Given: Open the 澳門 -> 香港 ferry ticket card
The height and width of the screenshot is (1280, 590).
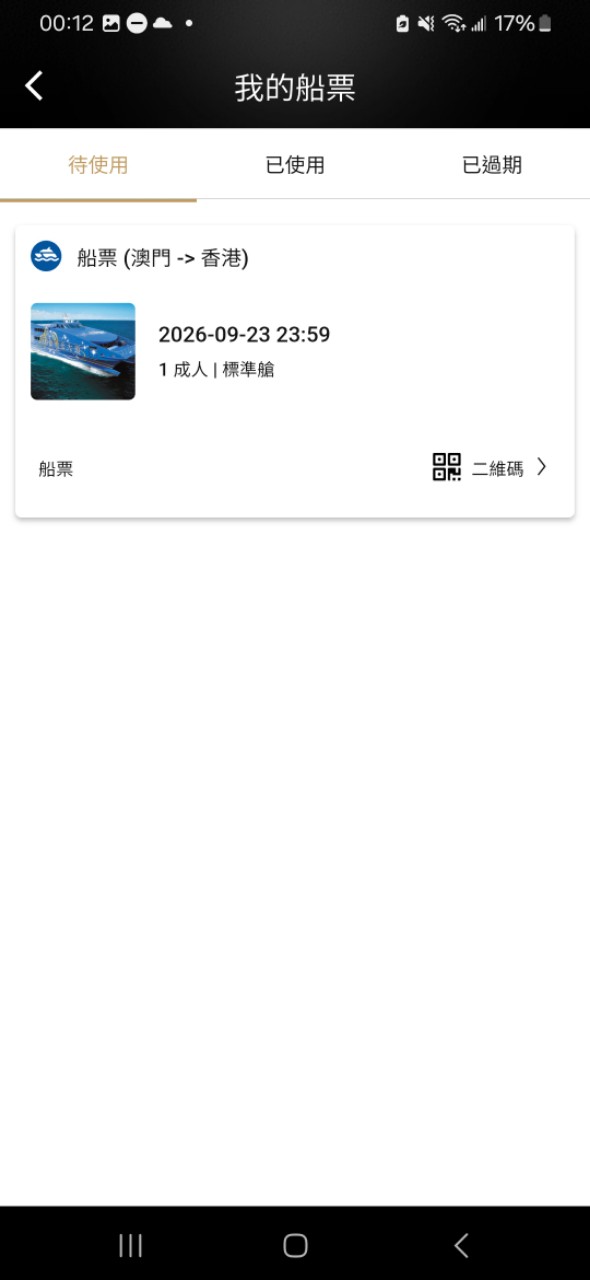Looking at the screenshot, I should 295,371.
